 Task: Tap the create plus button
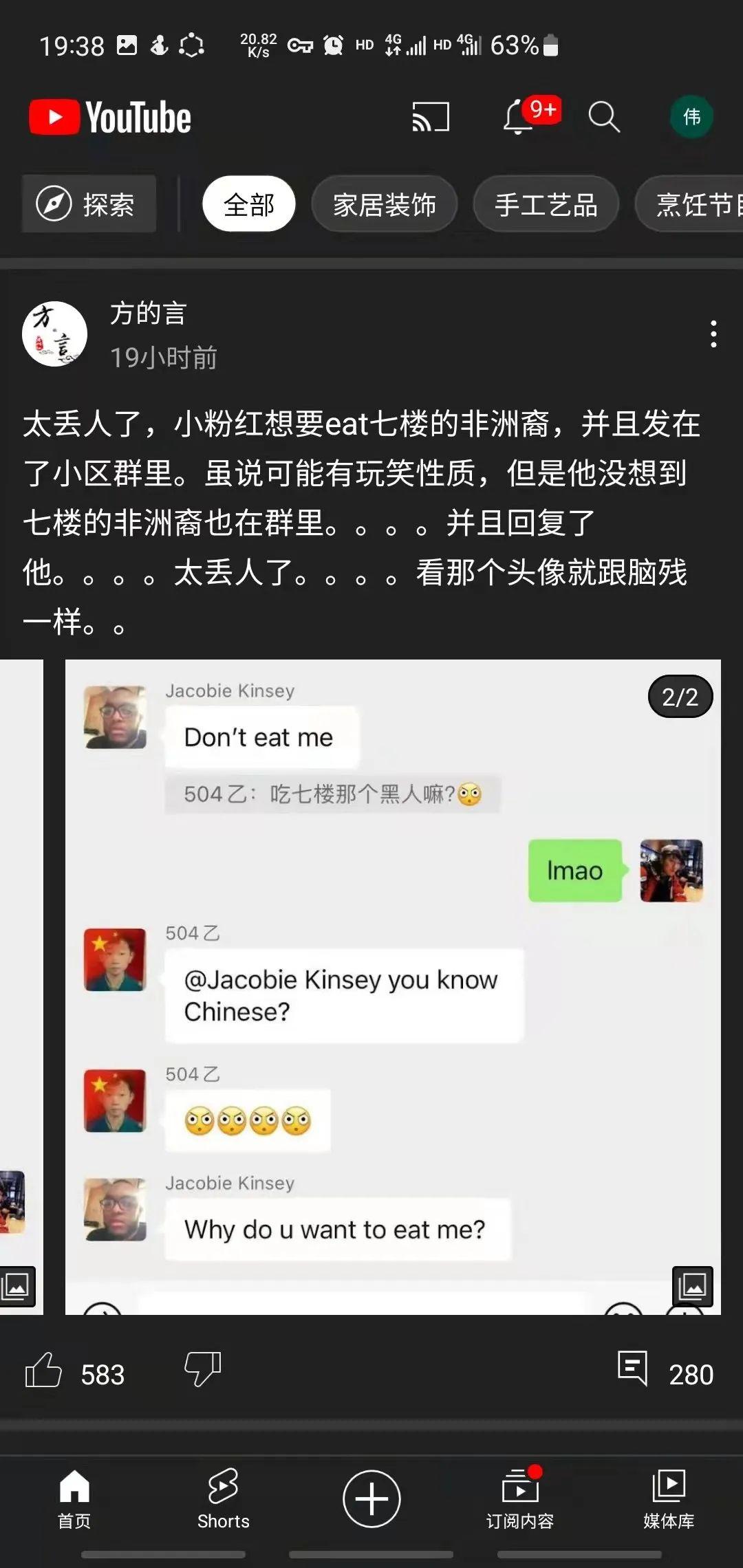371,1498
